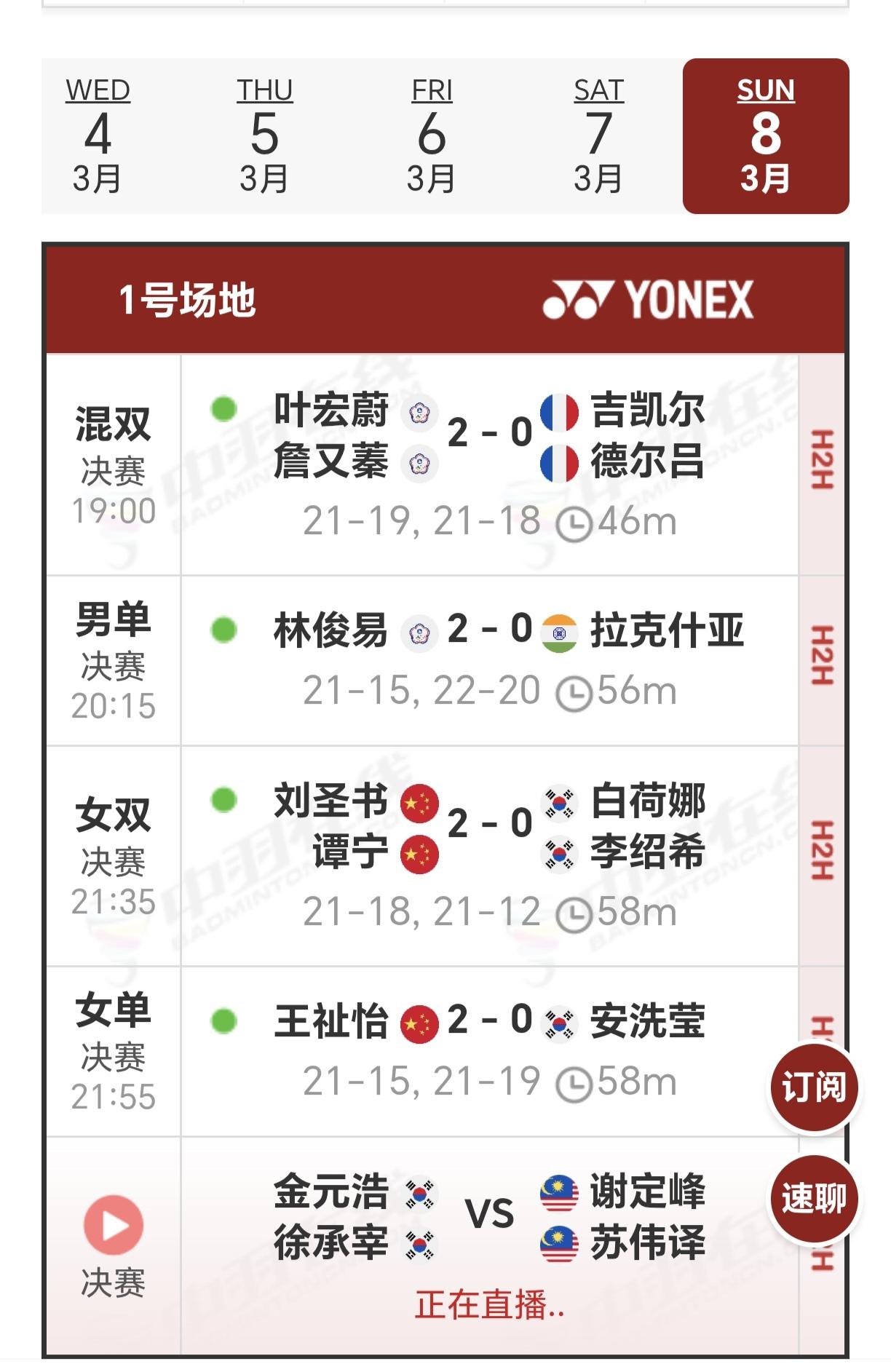
Task: Click the Korea flag beside 安洗莹
Action: point(558,1023)
